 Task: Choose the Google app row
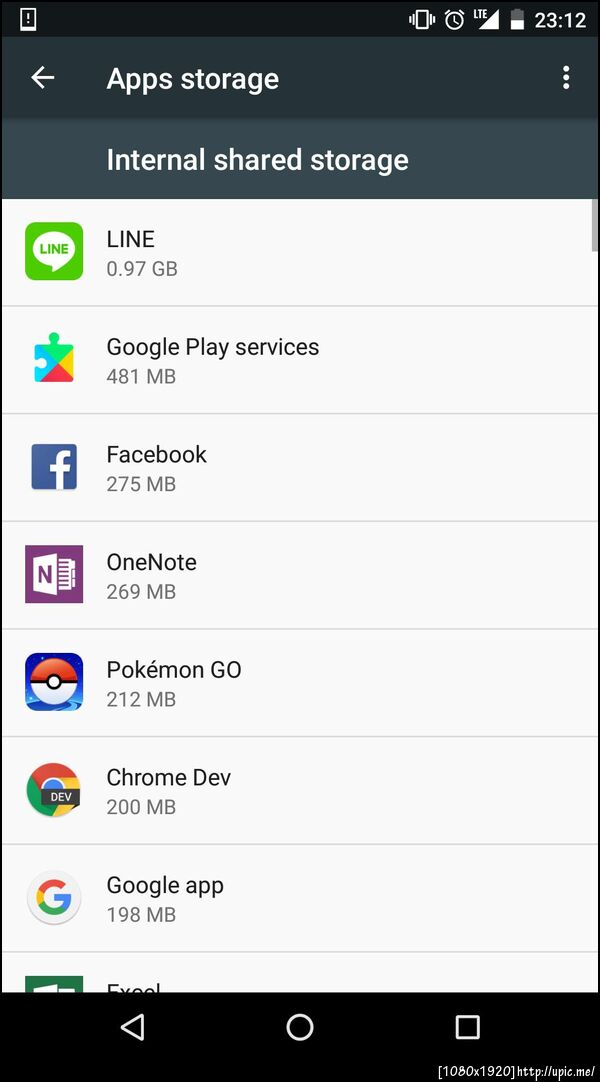[300, 898]
